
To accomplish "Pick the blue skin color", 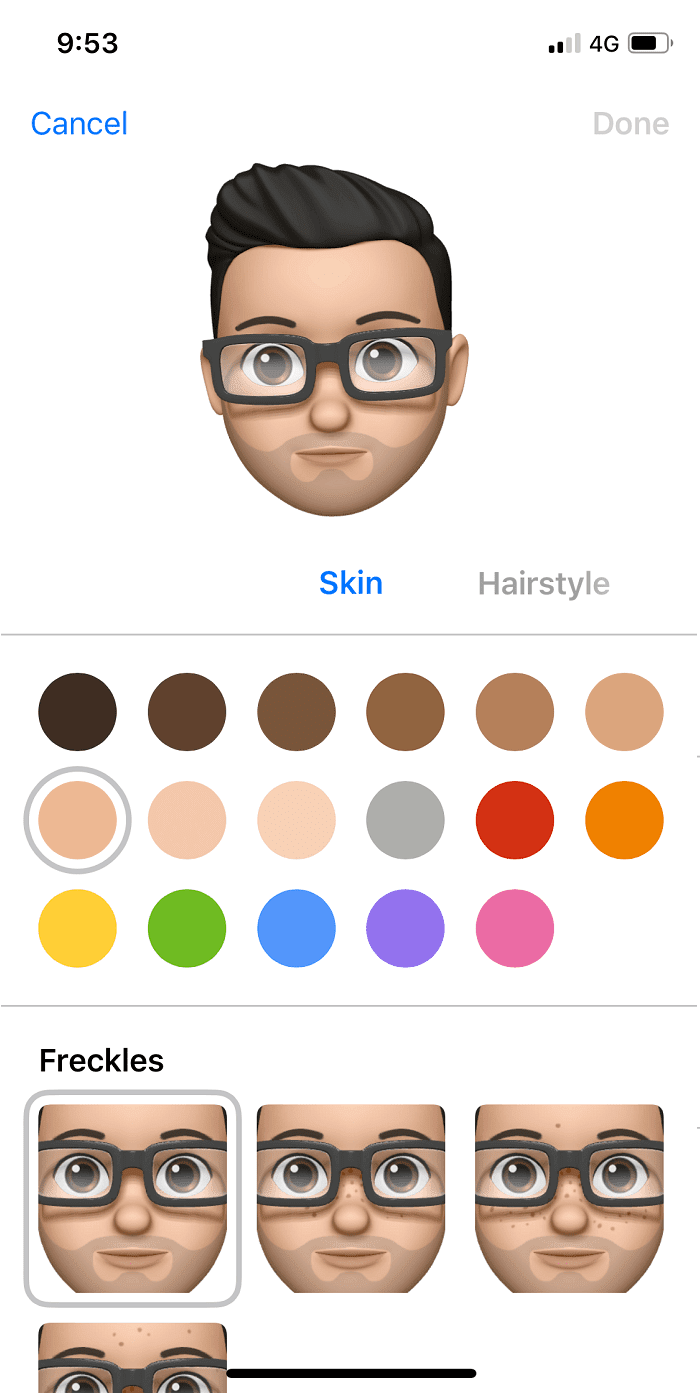I will pos(296,929).
